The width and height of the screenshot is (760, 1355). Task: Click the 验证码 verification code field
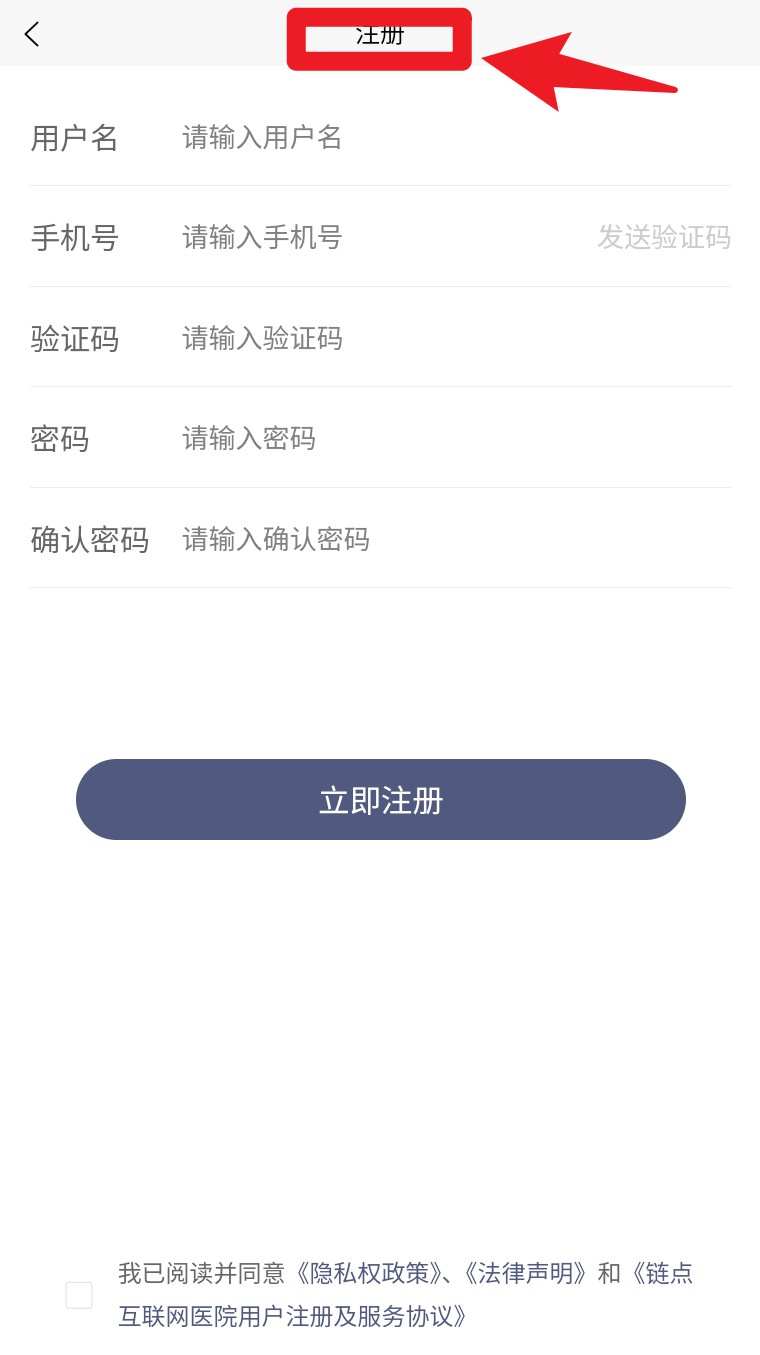[x=400, y=339]
